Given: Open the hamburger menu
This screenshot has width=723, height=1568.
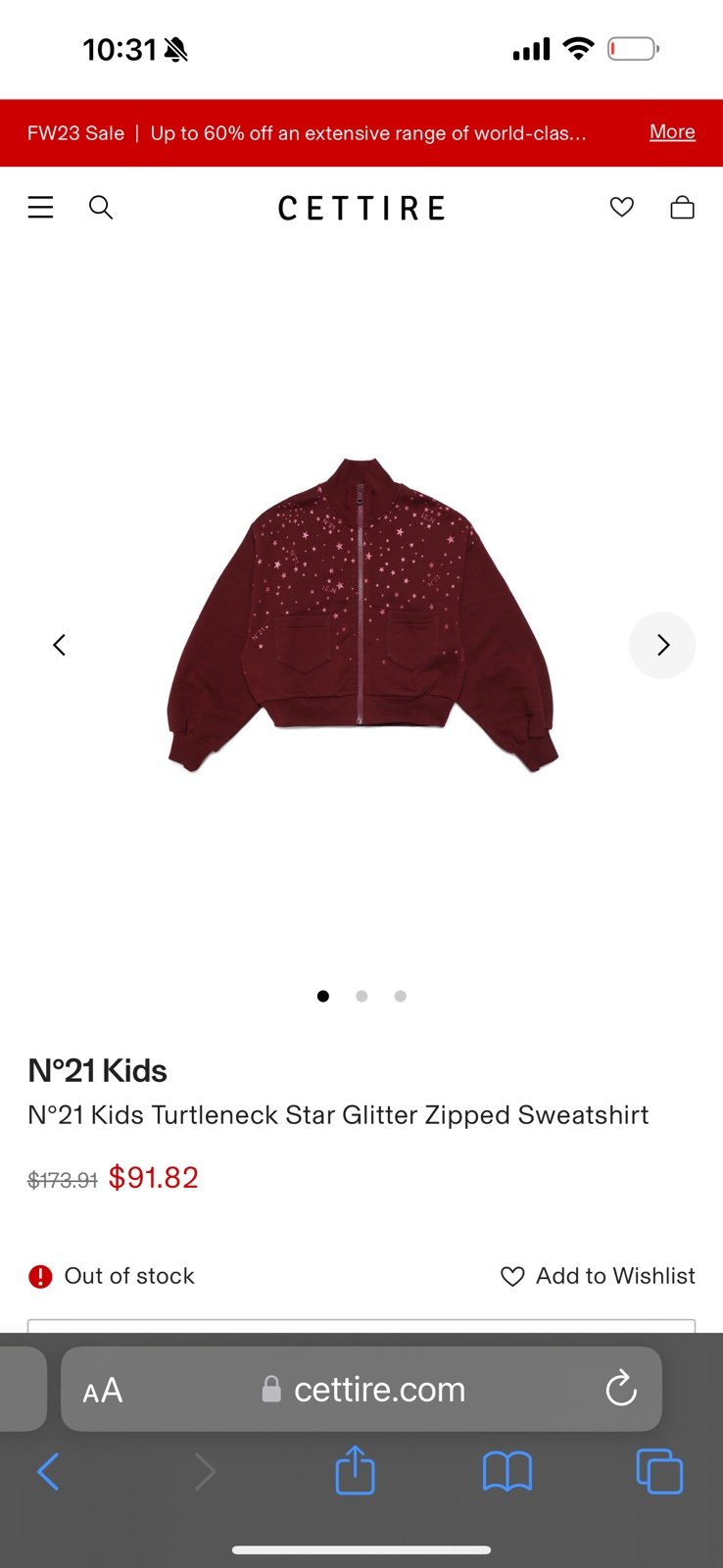Looking at the screenshot, I should tap(40, 207).
